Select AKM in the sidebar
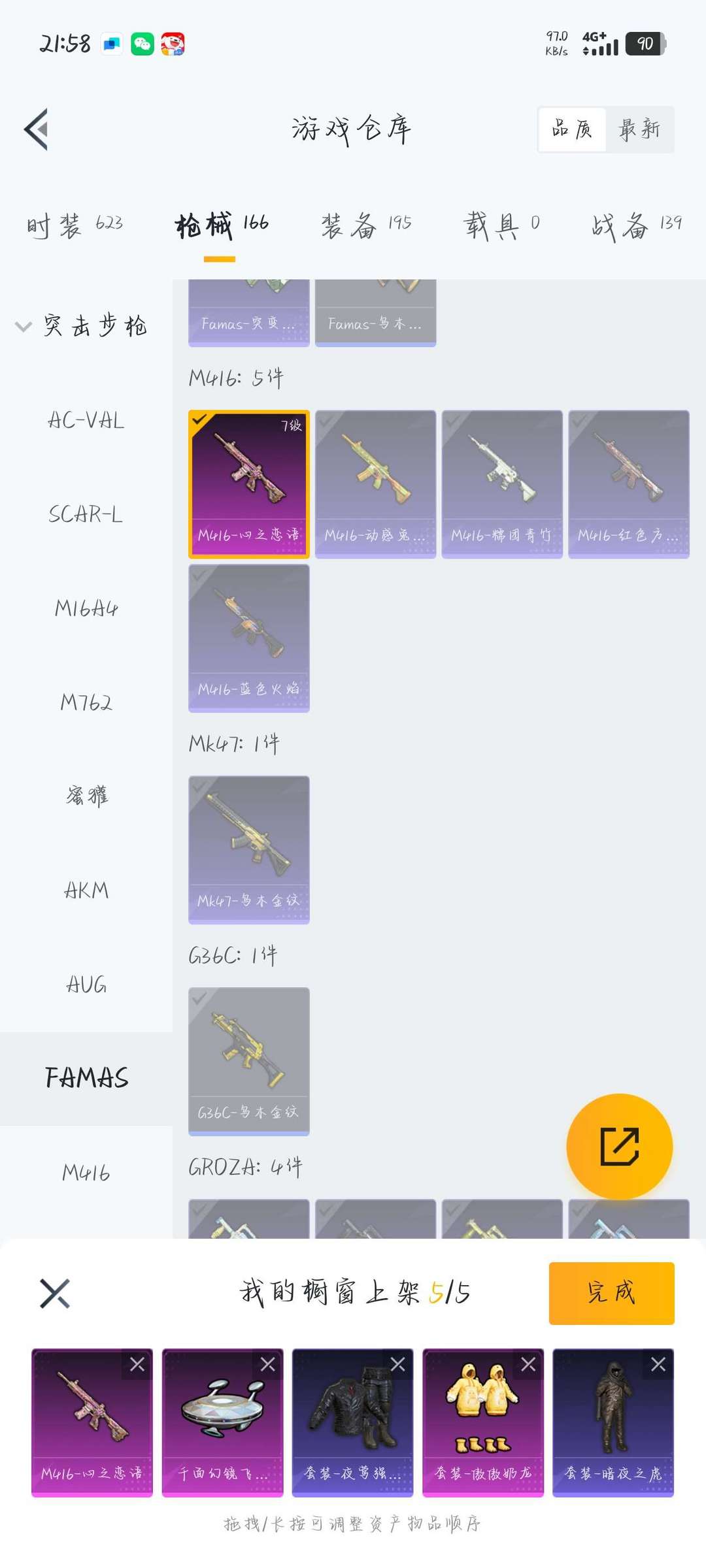 [86, 890]
